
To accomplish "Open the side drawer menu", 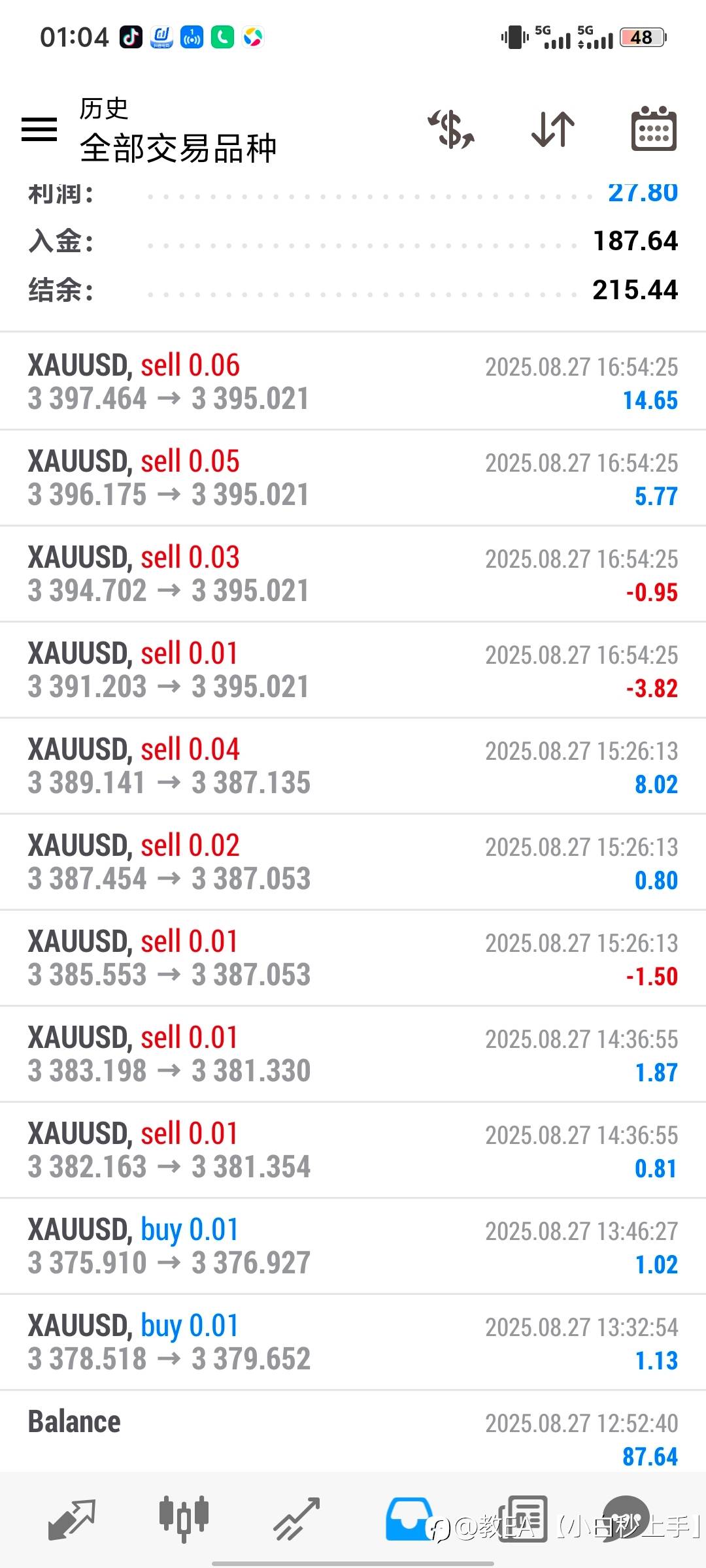I will point(39,129).
